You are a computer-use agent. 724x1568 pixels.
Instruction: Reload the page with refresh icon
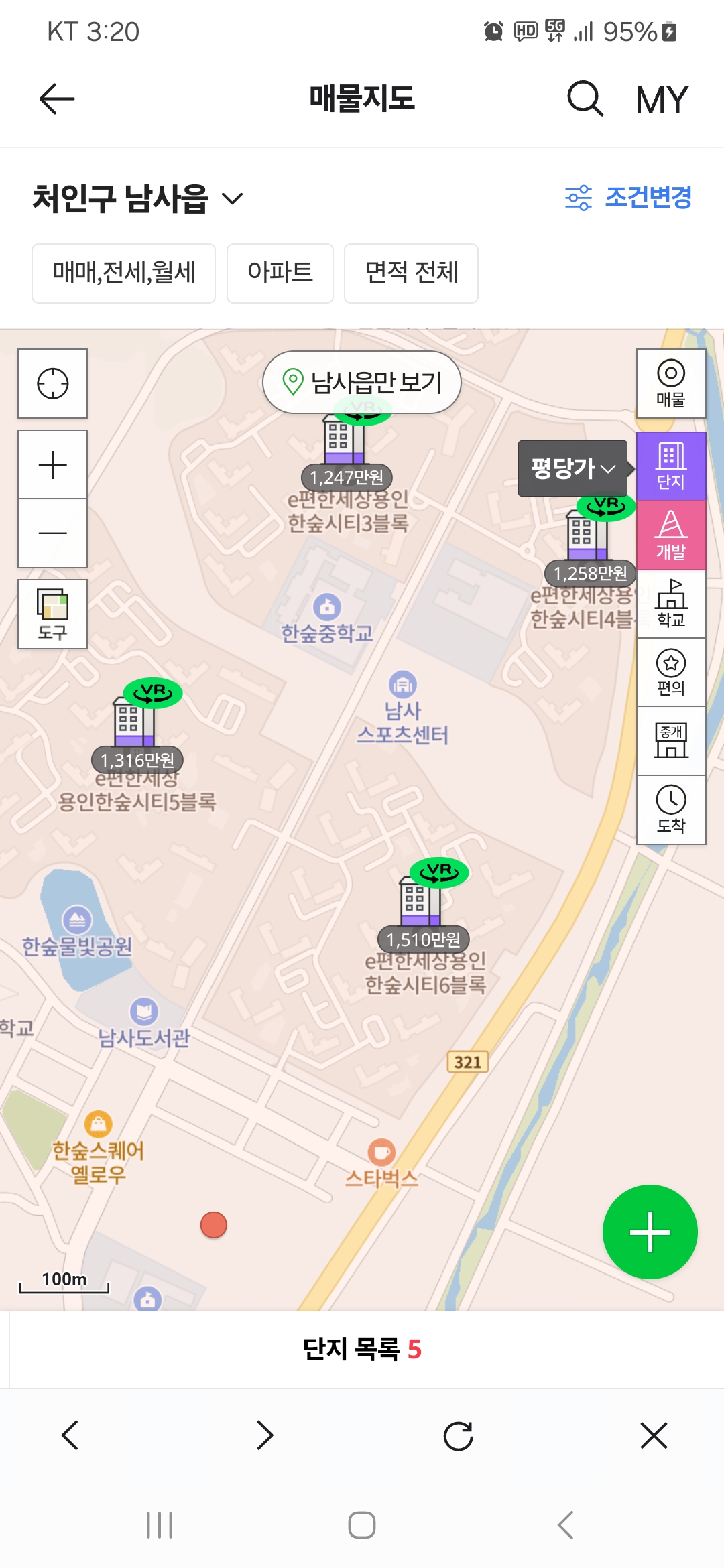tap(459, 1436)
